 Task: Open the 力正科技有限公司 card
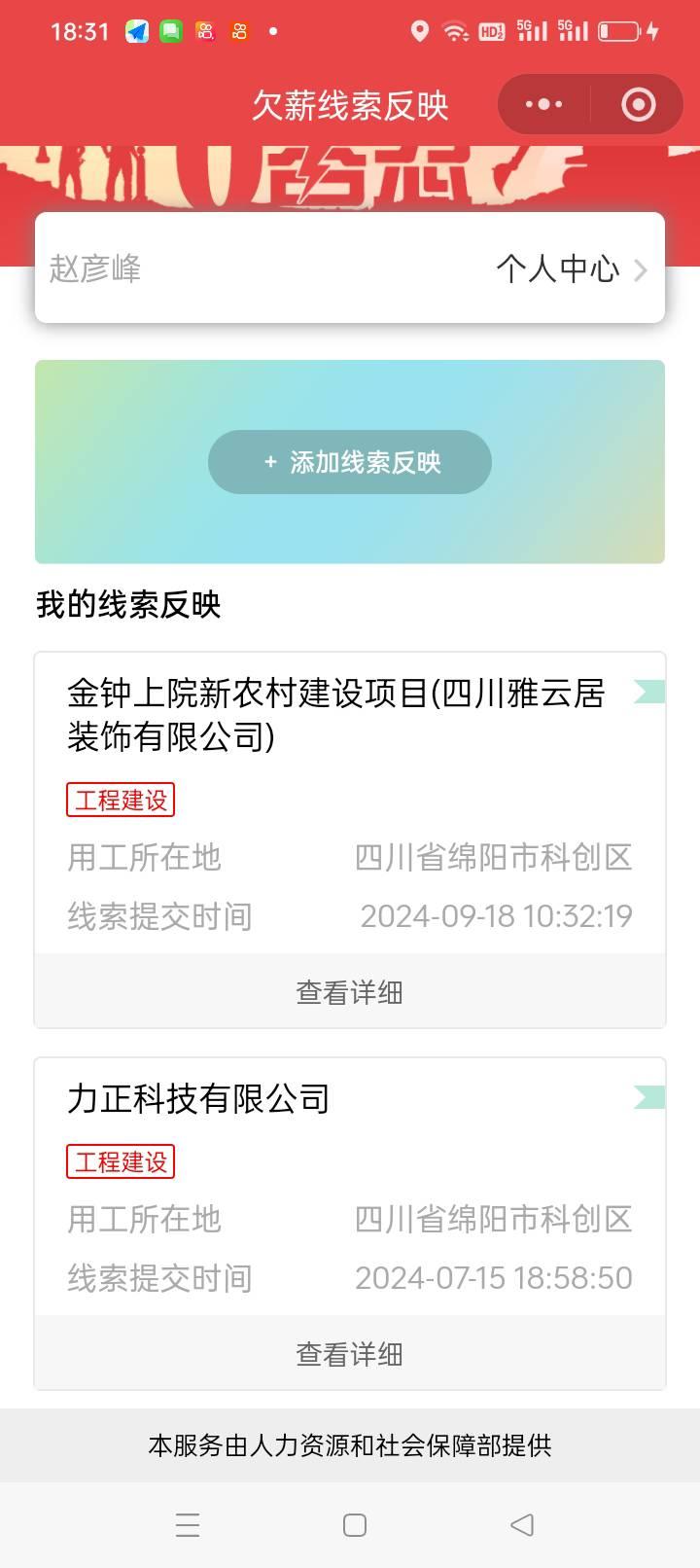[x=199, y=1099]
